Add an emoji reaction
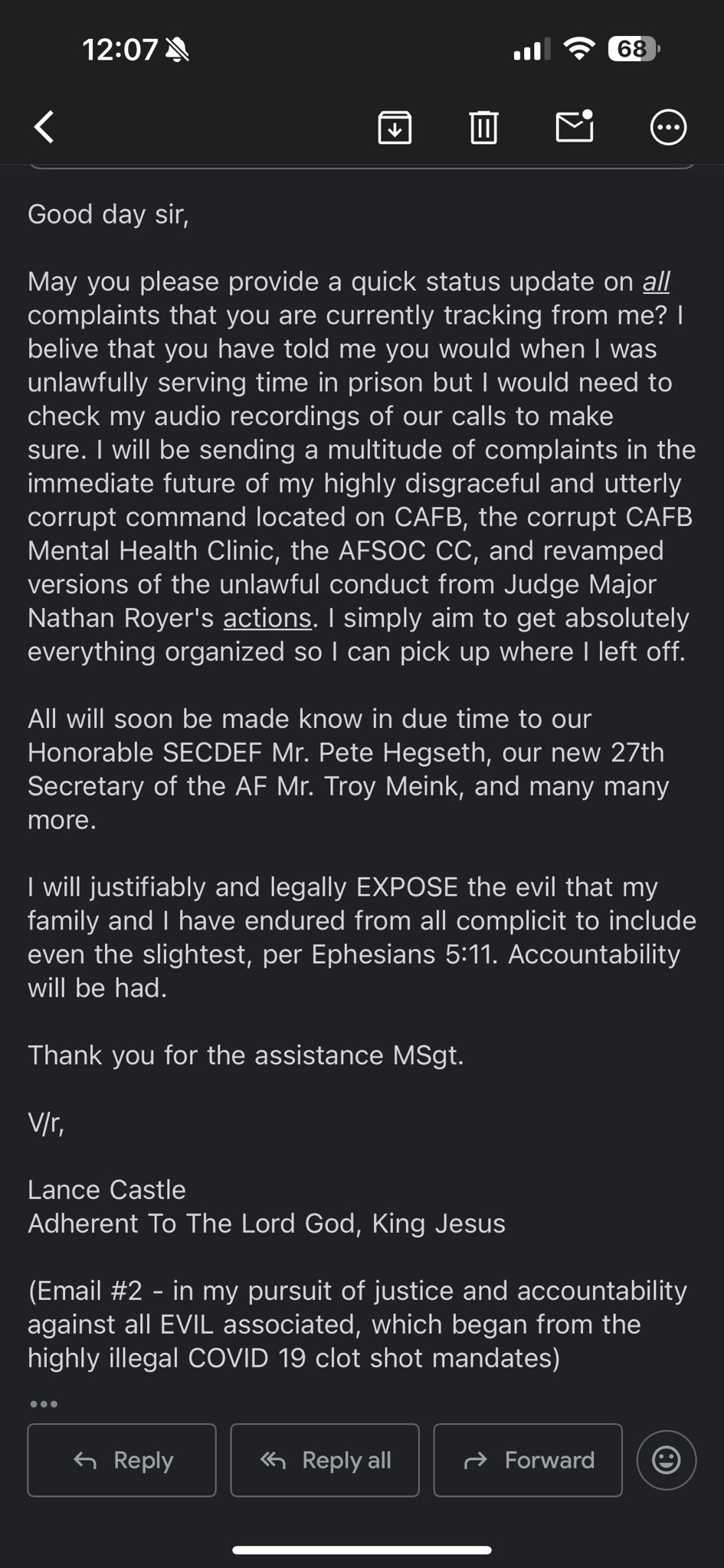Image resolution: width=724 pixels, height=1568 pixels. pyautogui.click(x=666, y=1460)
